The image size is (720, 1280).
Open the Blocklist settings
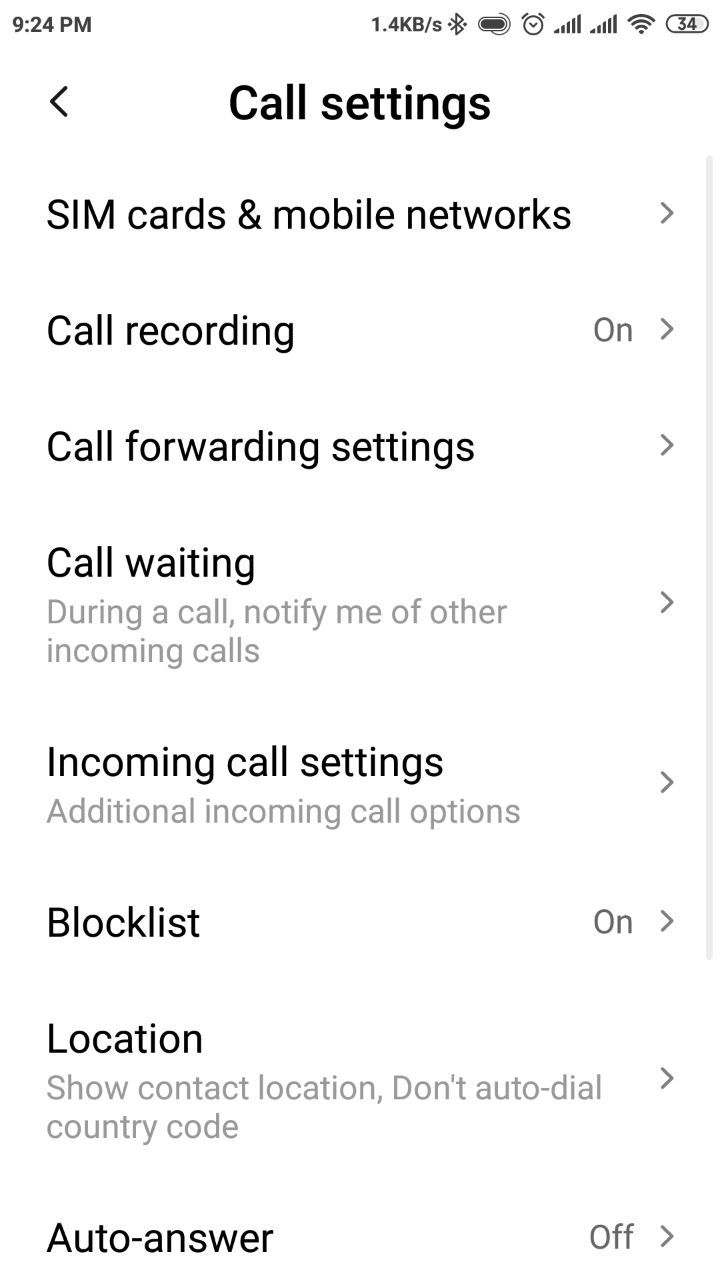point(360,922)
